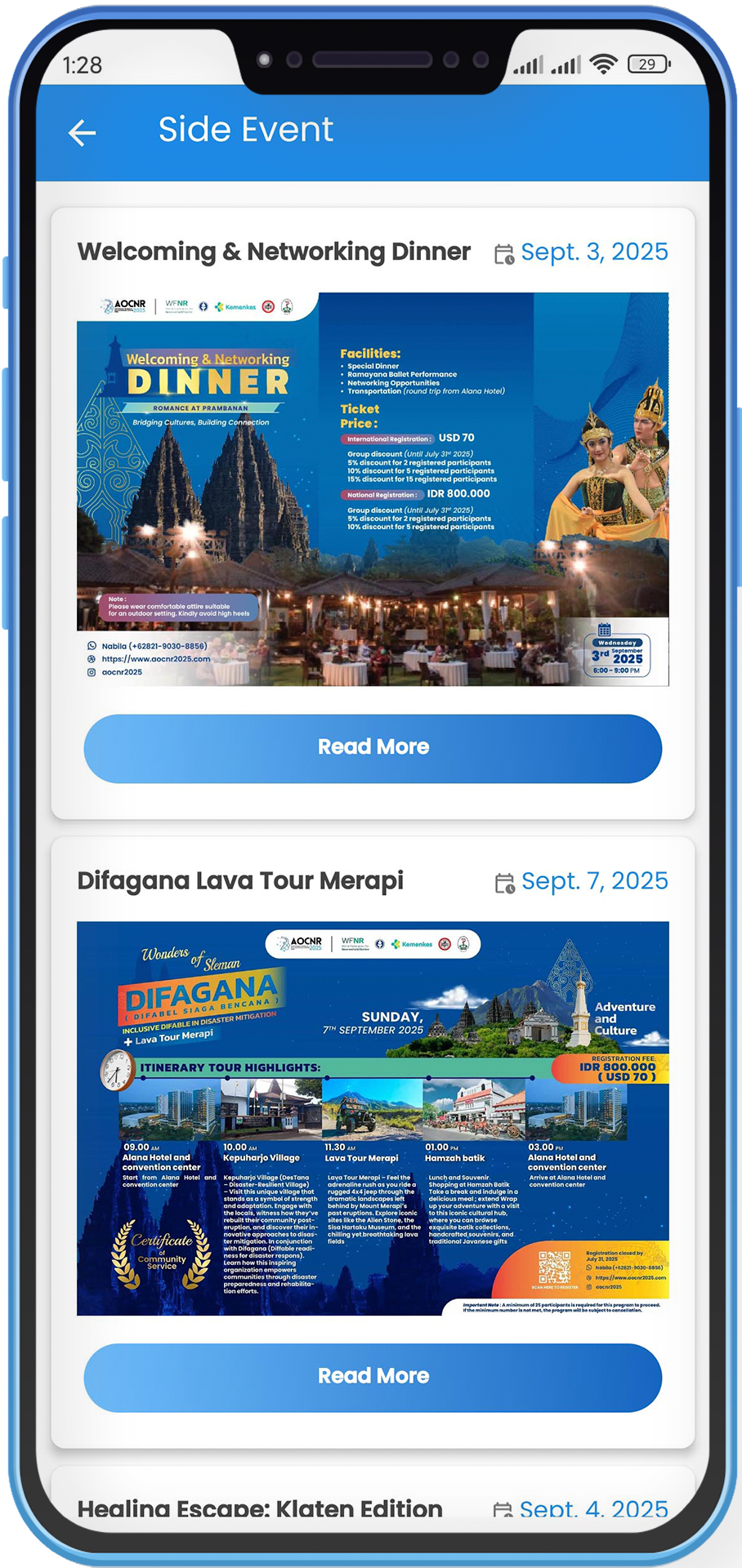Open the Welcoming & Networking Dinner poster
This screenshot has width=742, height=1568.
coord(373,489)
